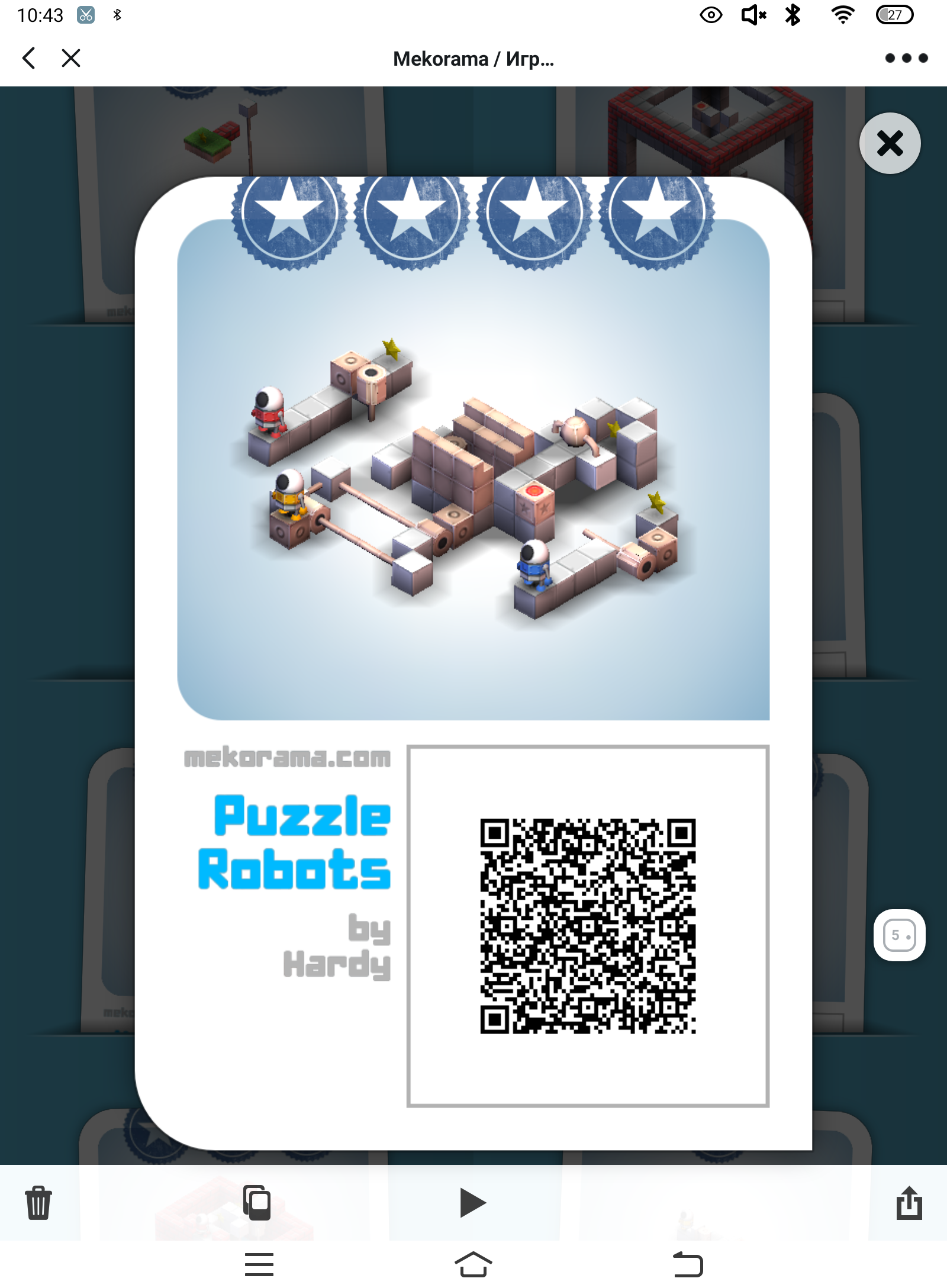Go to the system home screen

473,1265
